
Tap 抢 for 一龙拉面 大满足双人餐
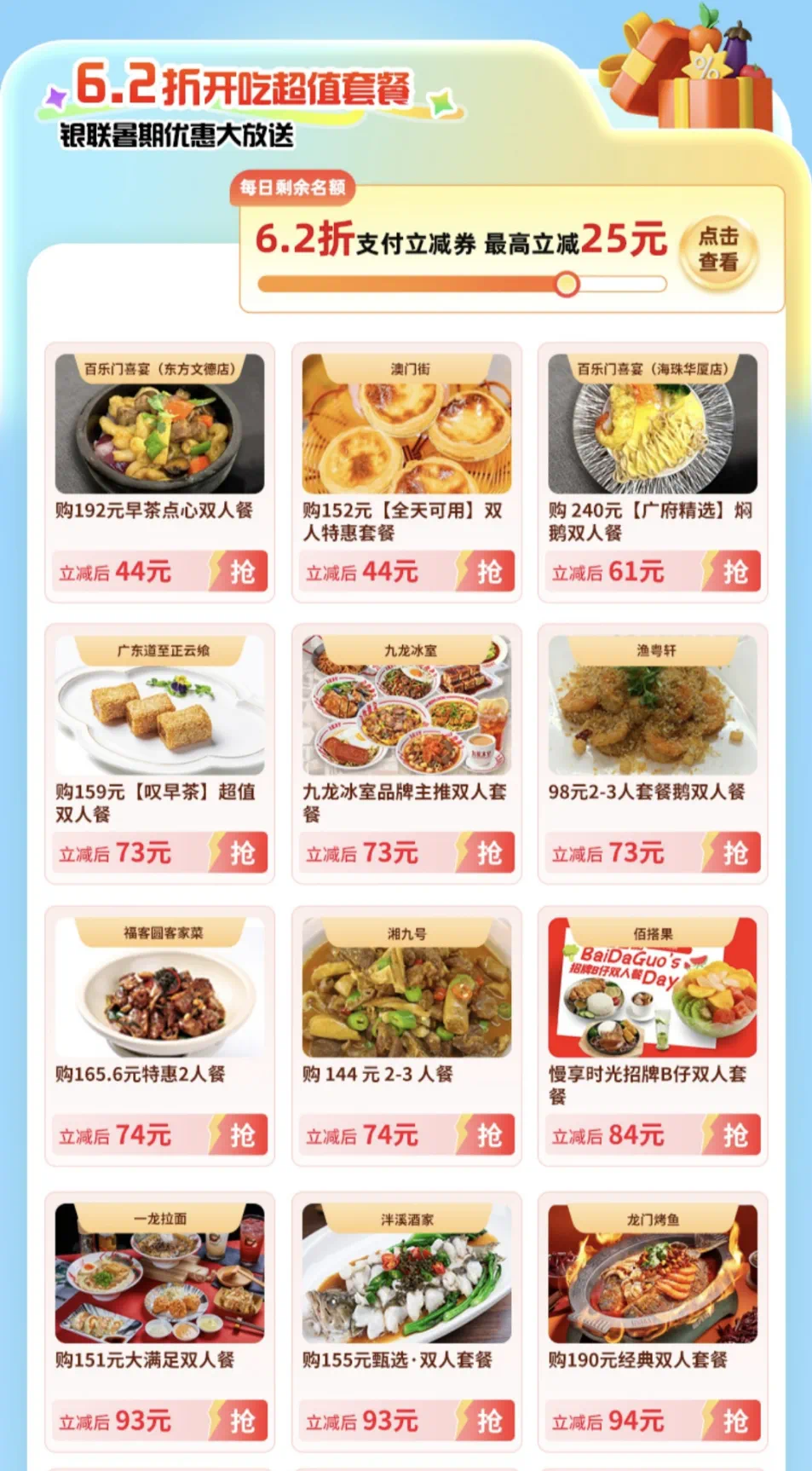click(x=241, y=1421)
